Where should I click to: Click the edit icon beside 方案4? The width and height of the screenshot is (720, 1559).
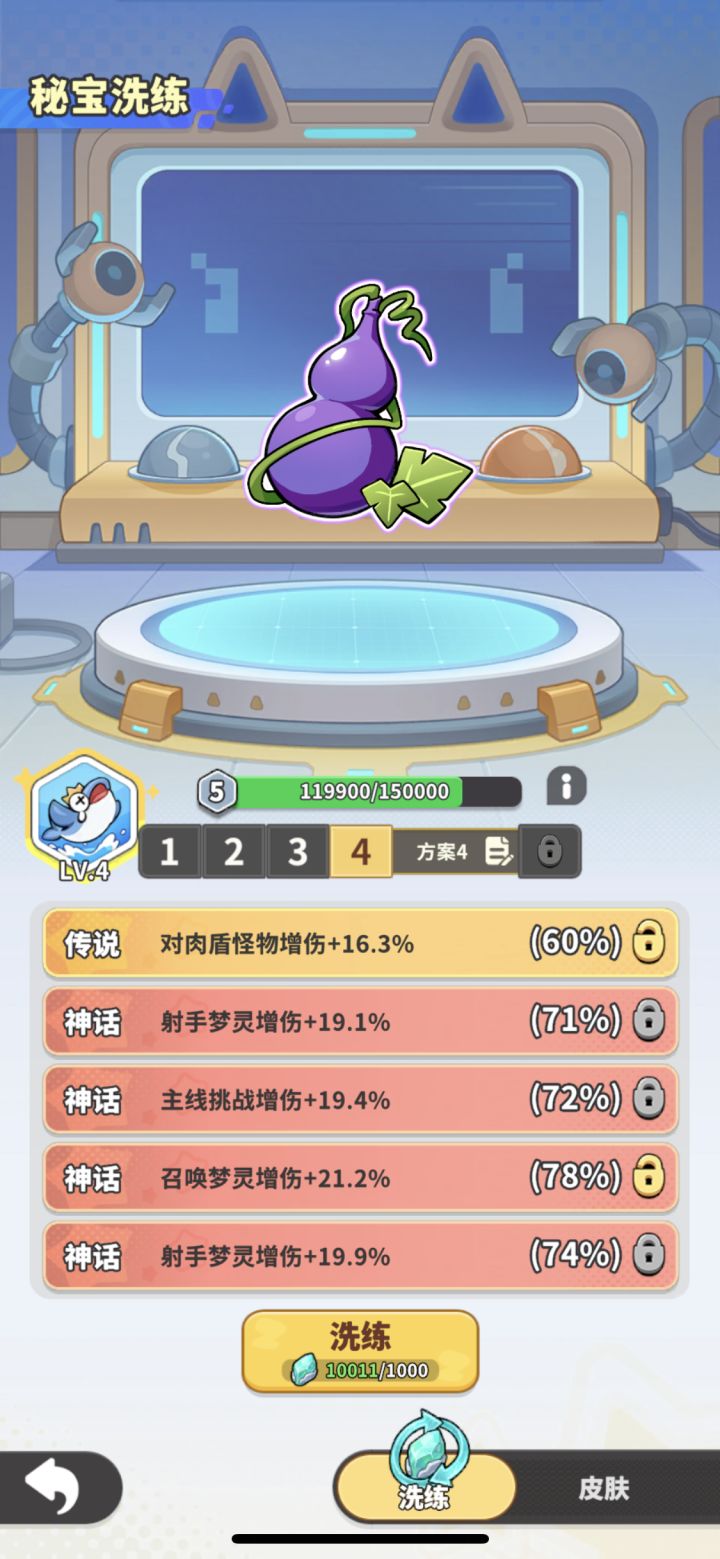click(498, 853)
